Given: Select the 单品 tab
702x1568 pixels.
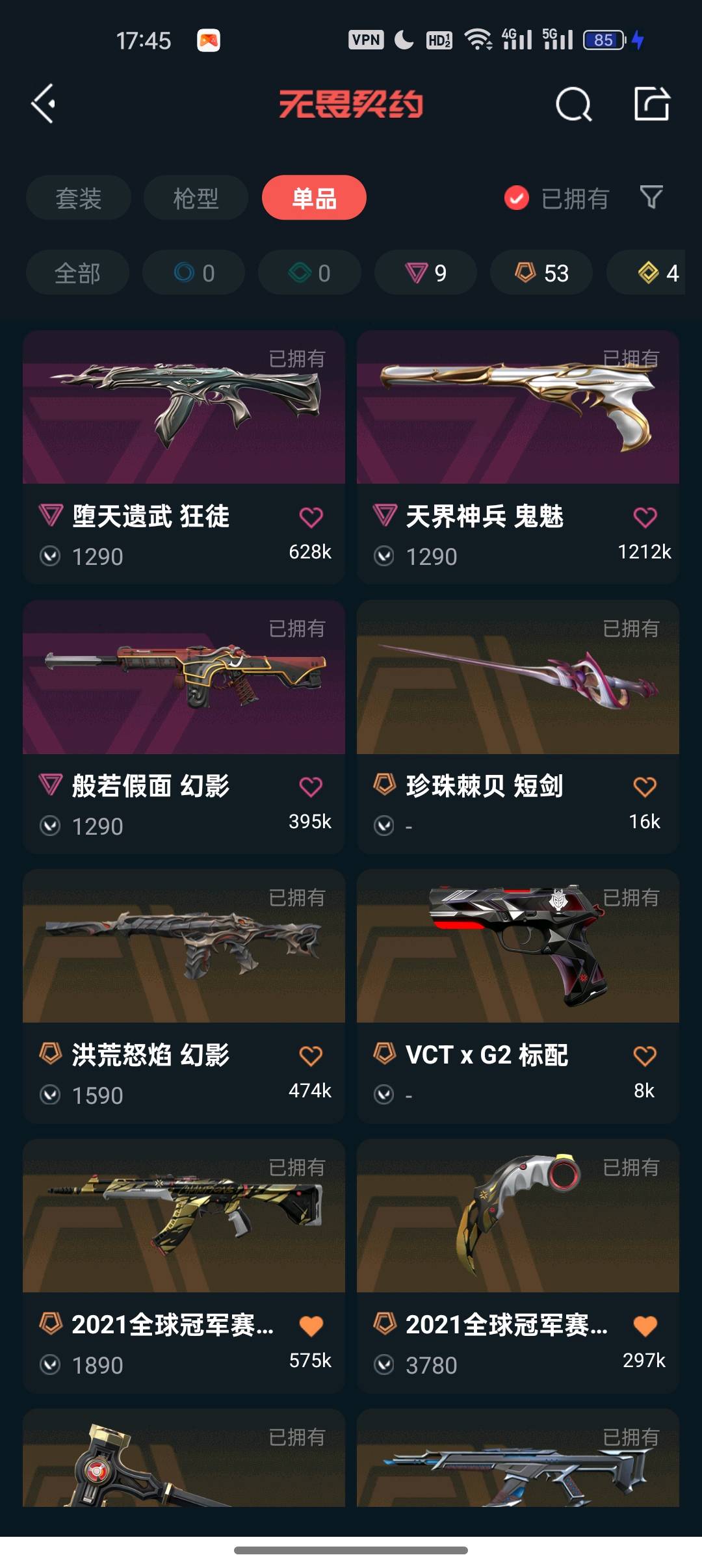Looking at the screenshot, I should [x=314, y=198].
